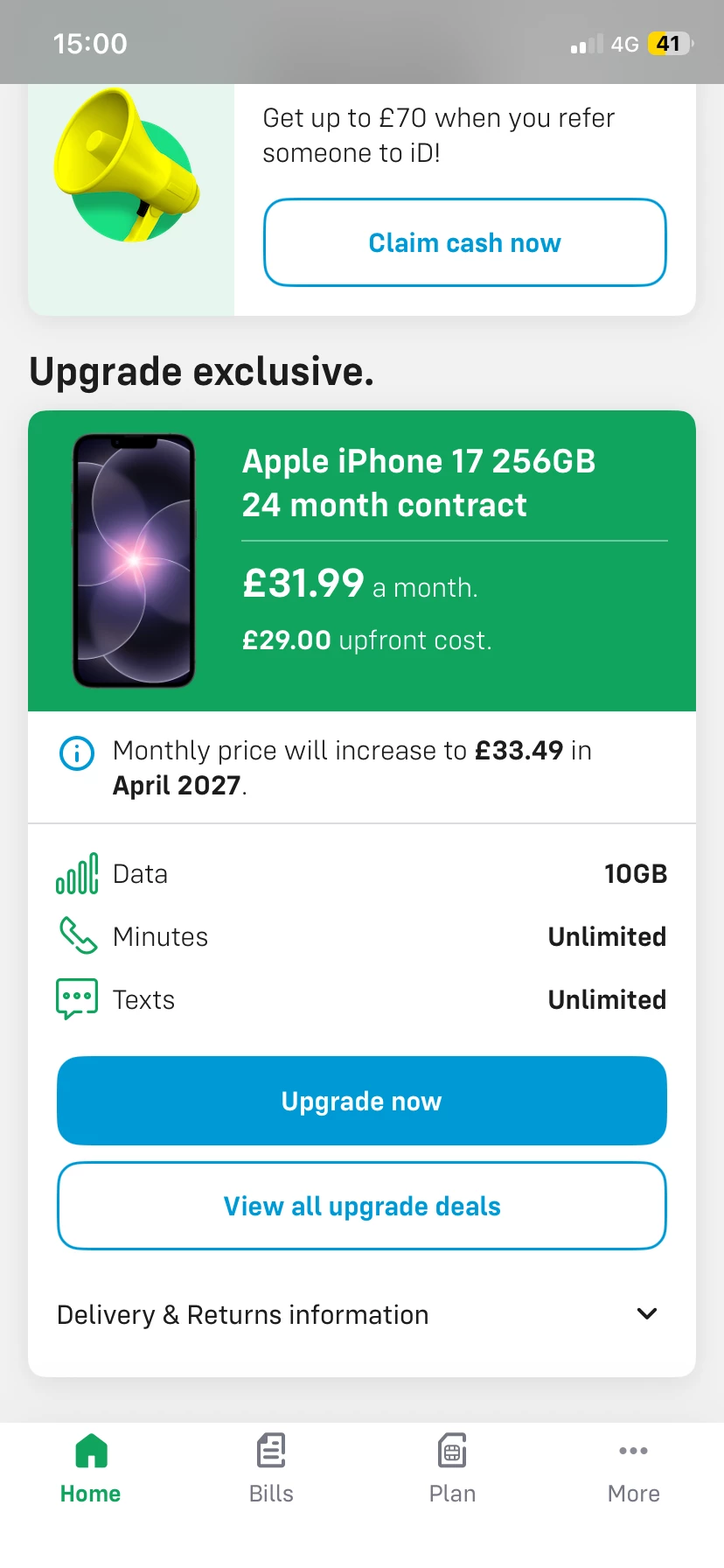
Task: Tap the Claim cash now button
Action: [464, 242]
